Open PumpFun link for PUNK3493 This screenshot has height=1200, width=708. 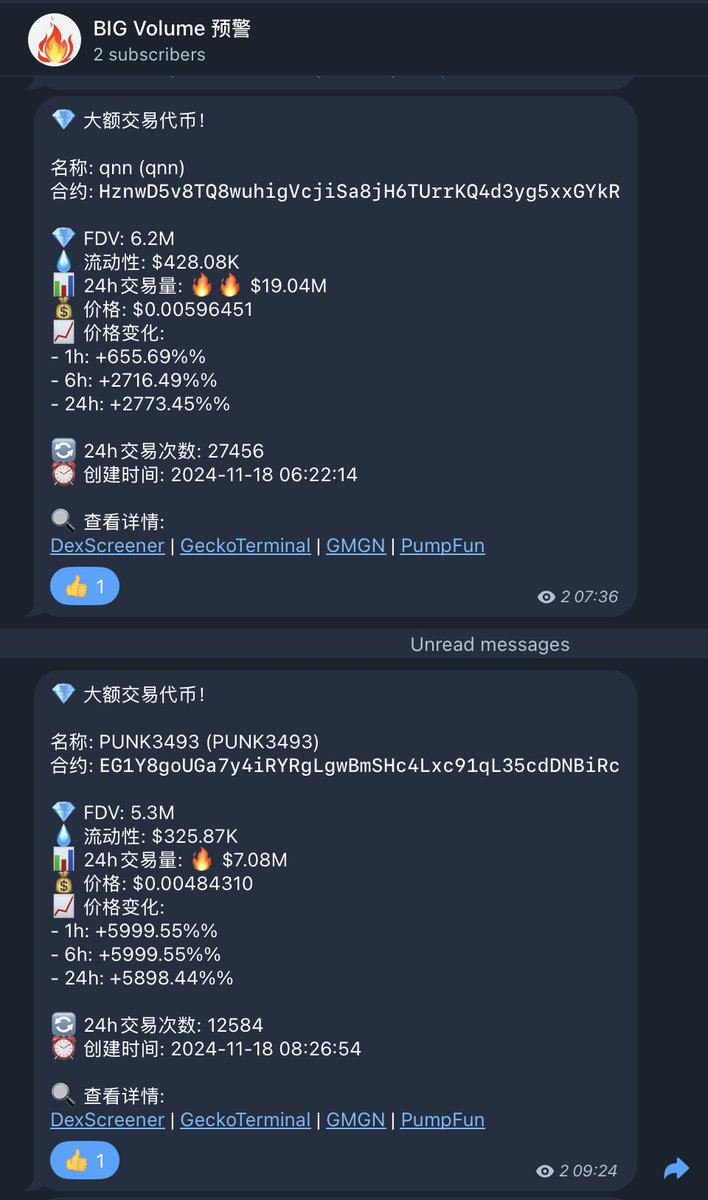[x=442, y=1120]
